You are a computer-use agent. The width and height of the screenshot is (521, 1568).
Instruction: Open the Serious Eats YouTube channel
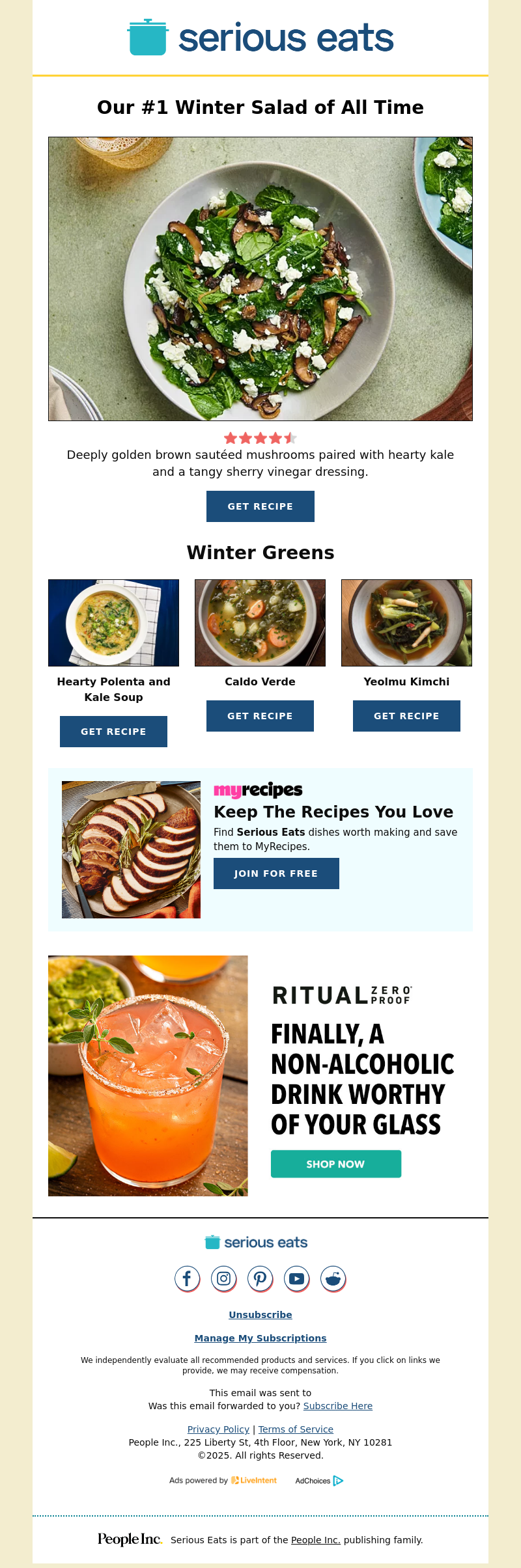(x=296, y=1278)
